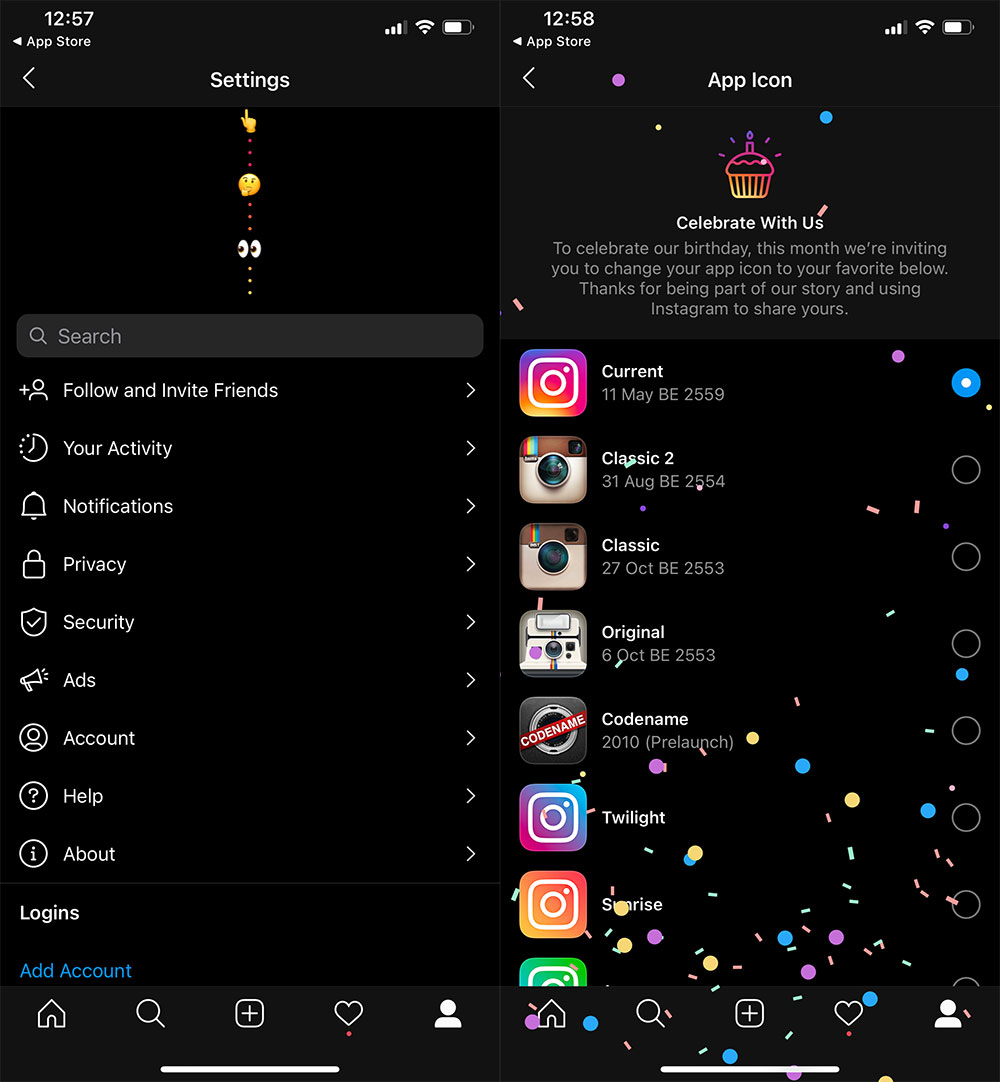Go back from the App Icon screen
1000x1082 pixels.
529,79
